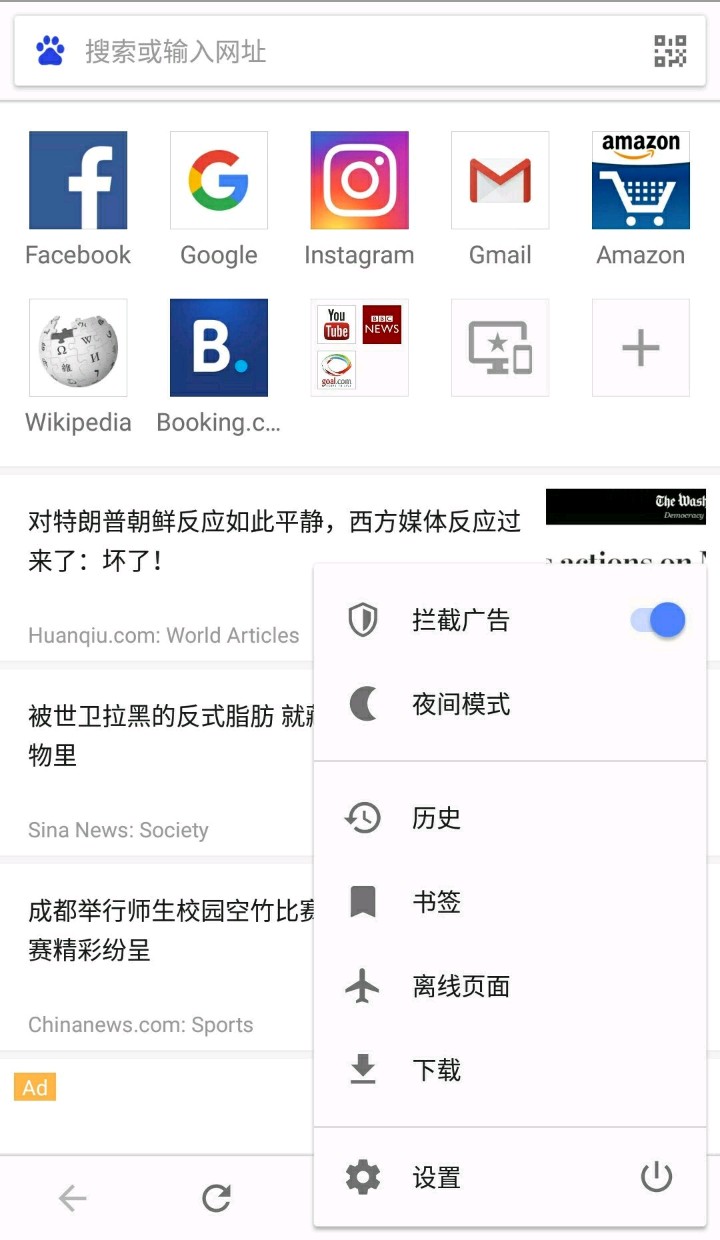Open 书签 bookmarks
720x1240 pixels.
[x=436, y=902]
